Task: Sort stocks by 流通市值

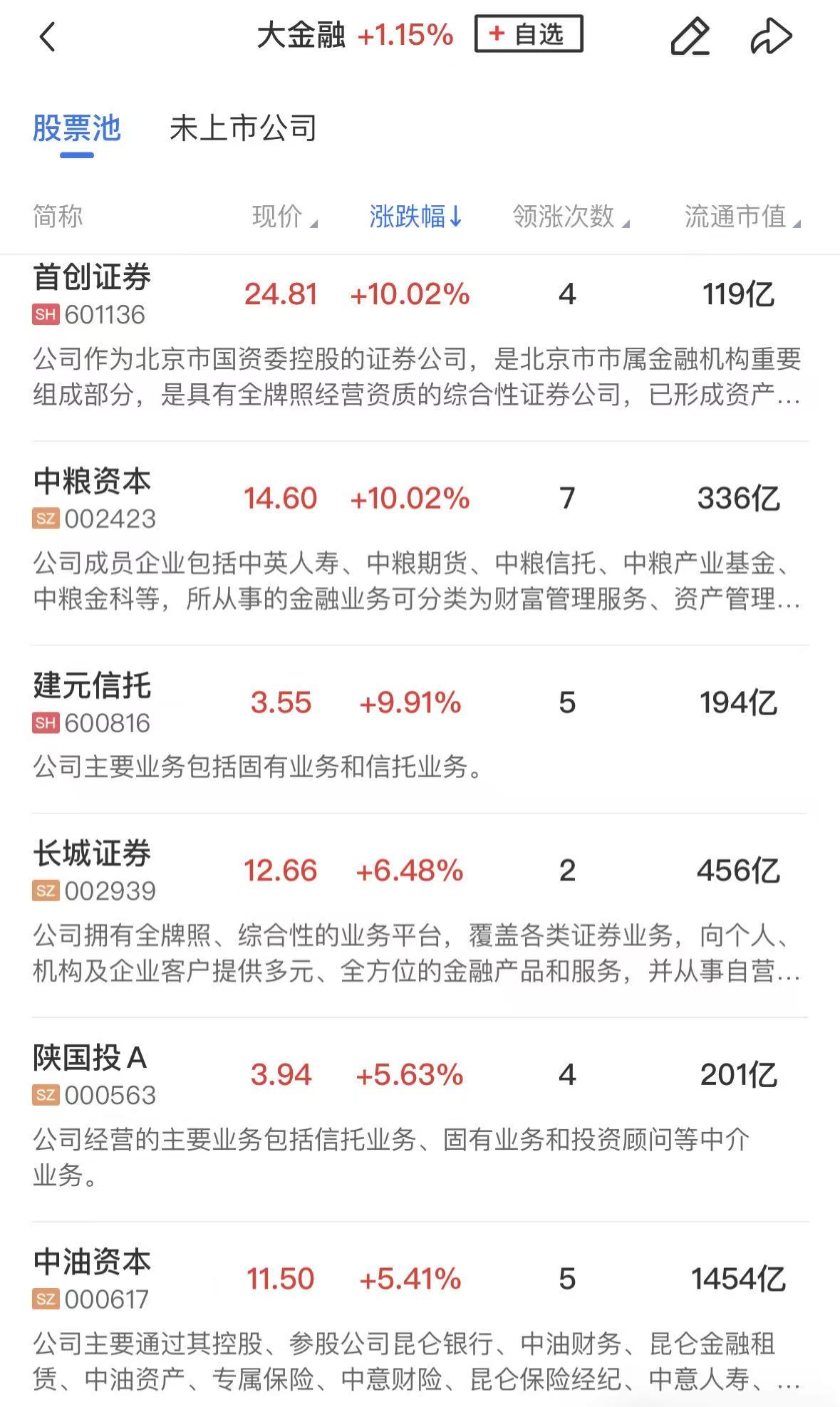Action: 742,217
